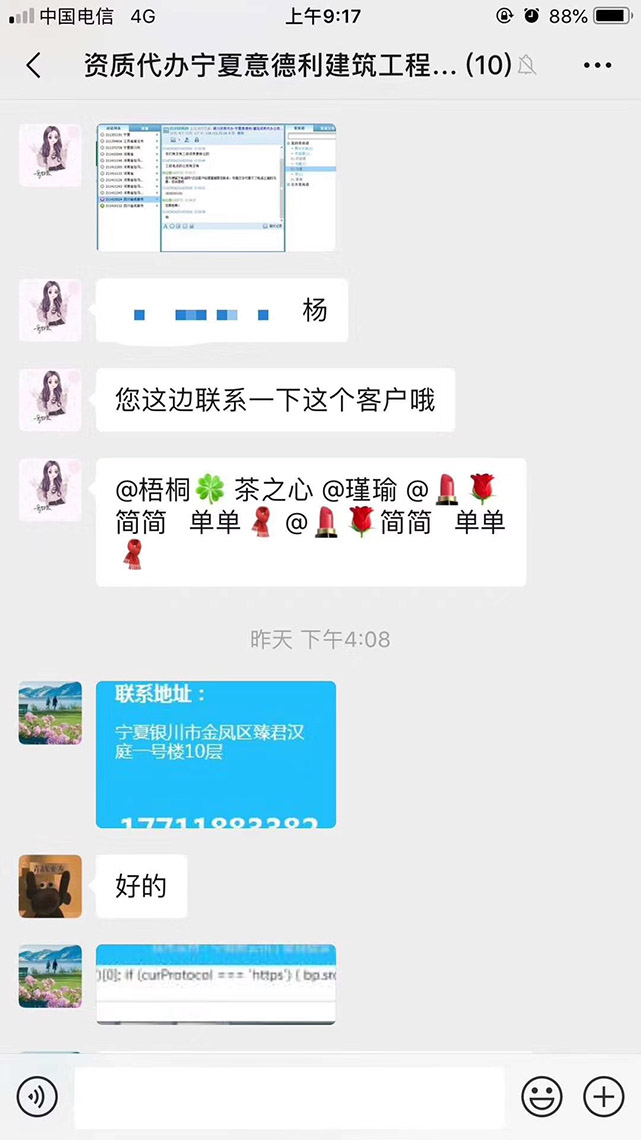Go back to the chat list

(34, 66)
